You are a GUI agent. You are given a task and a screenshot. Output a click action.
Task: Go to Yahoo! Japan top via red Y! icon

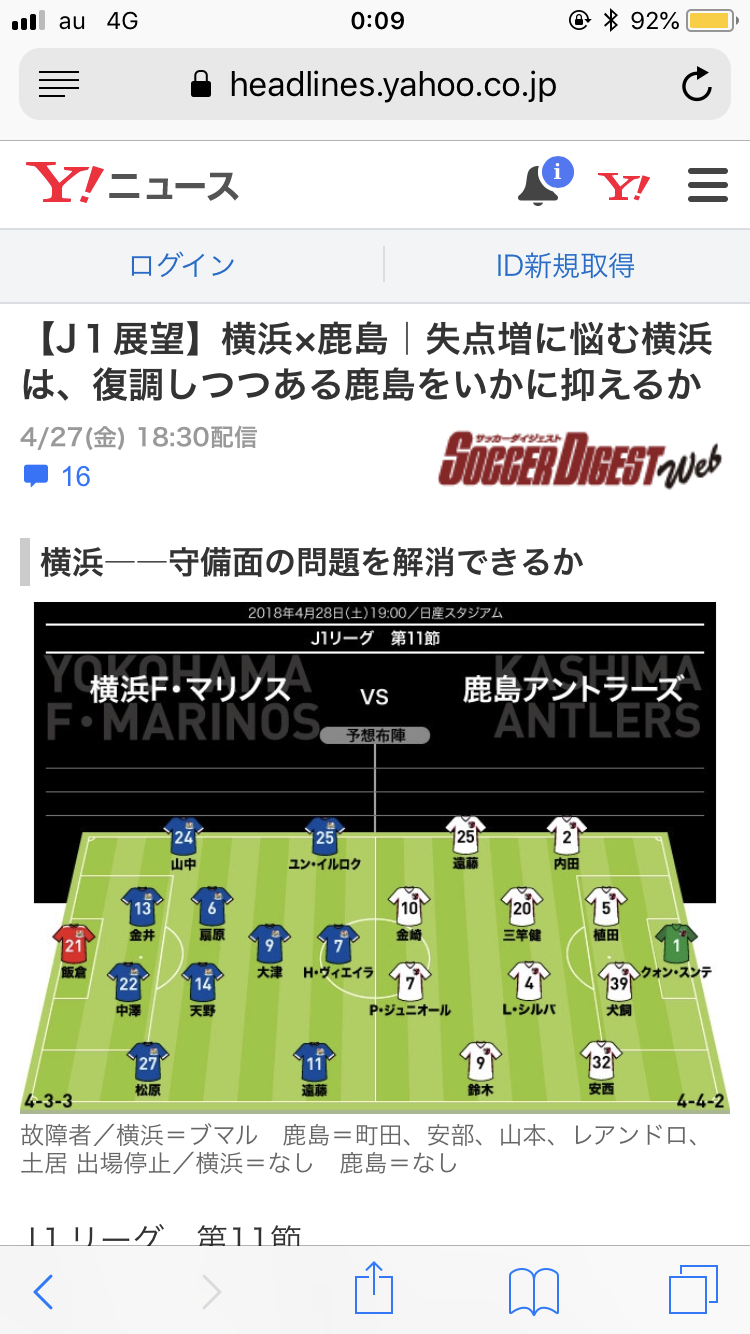click(x=624, y=186)
